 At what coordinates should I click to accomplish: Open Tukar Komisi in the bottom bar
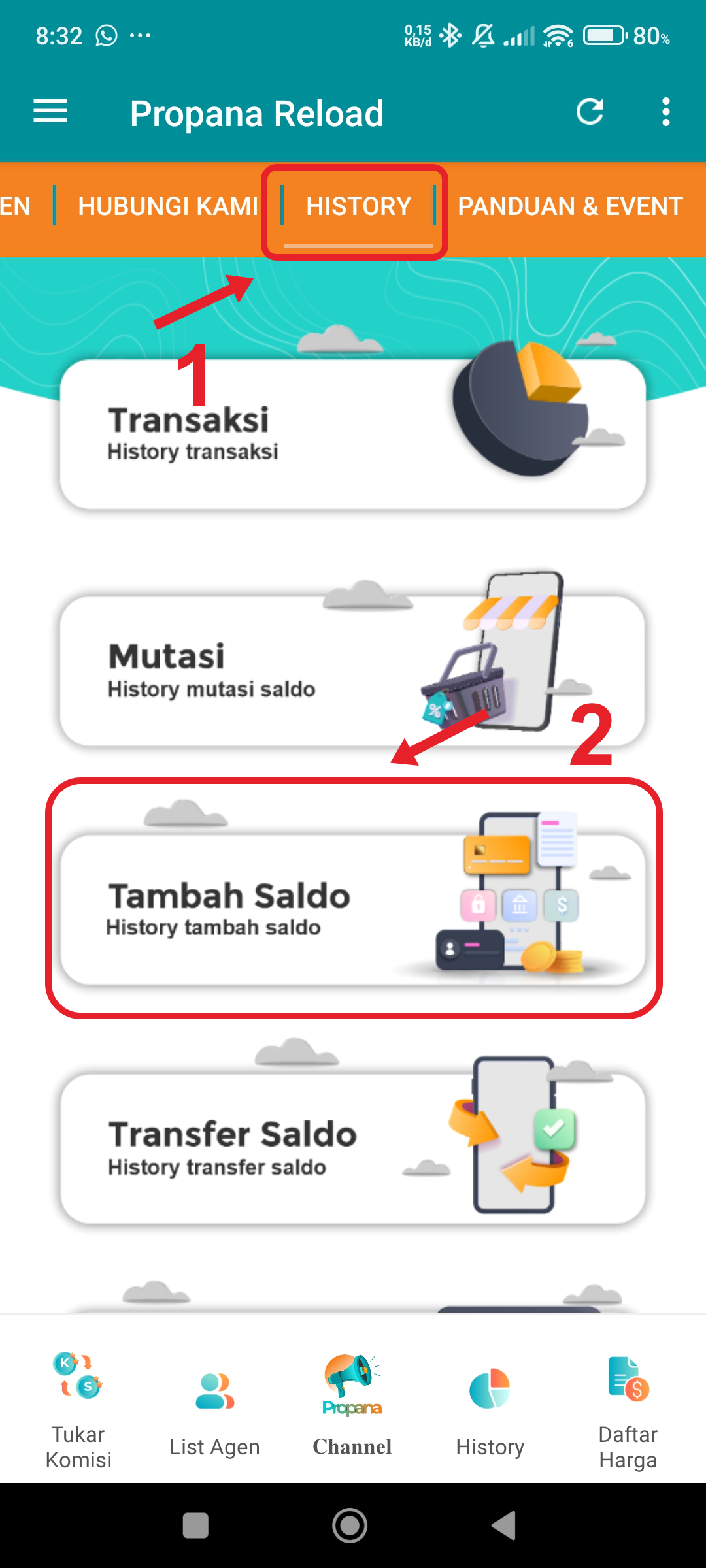coord(78,1410)
